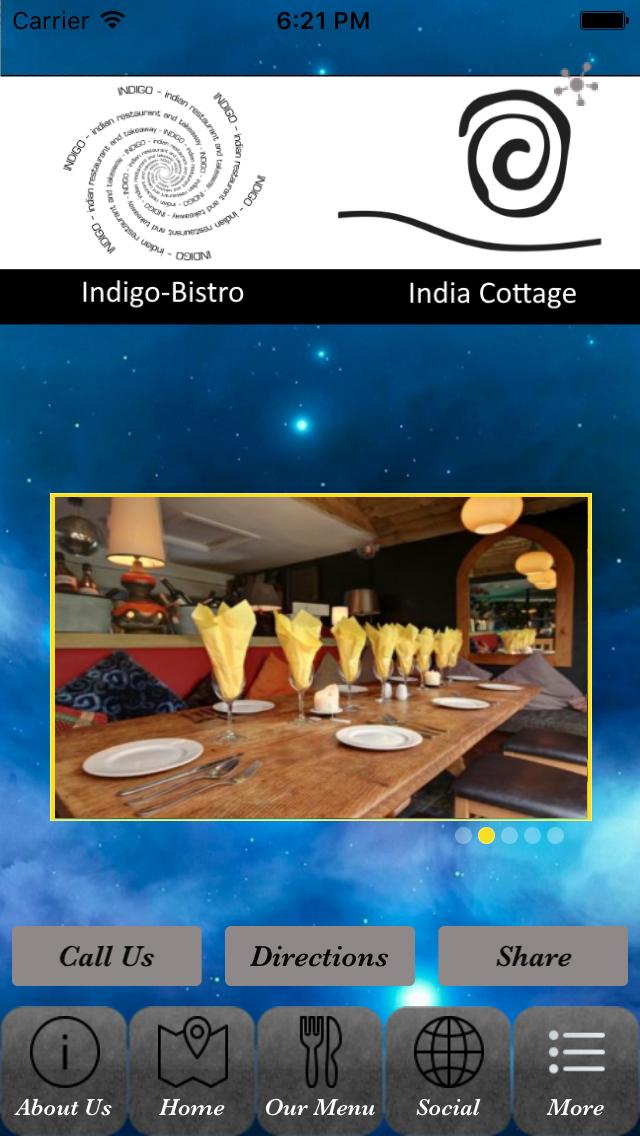Open the More tab

tap(576, 1070)
